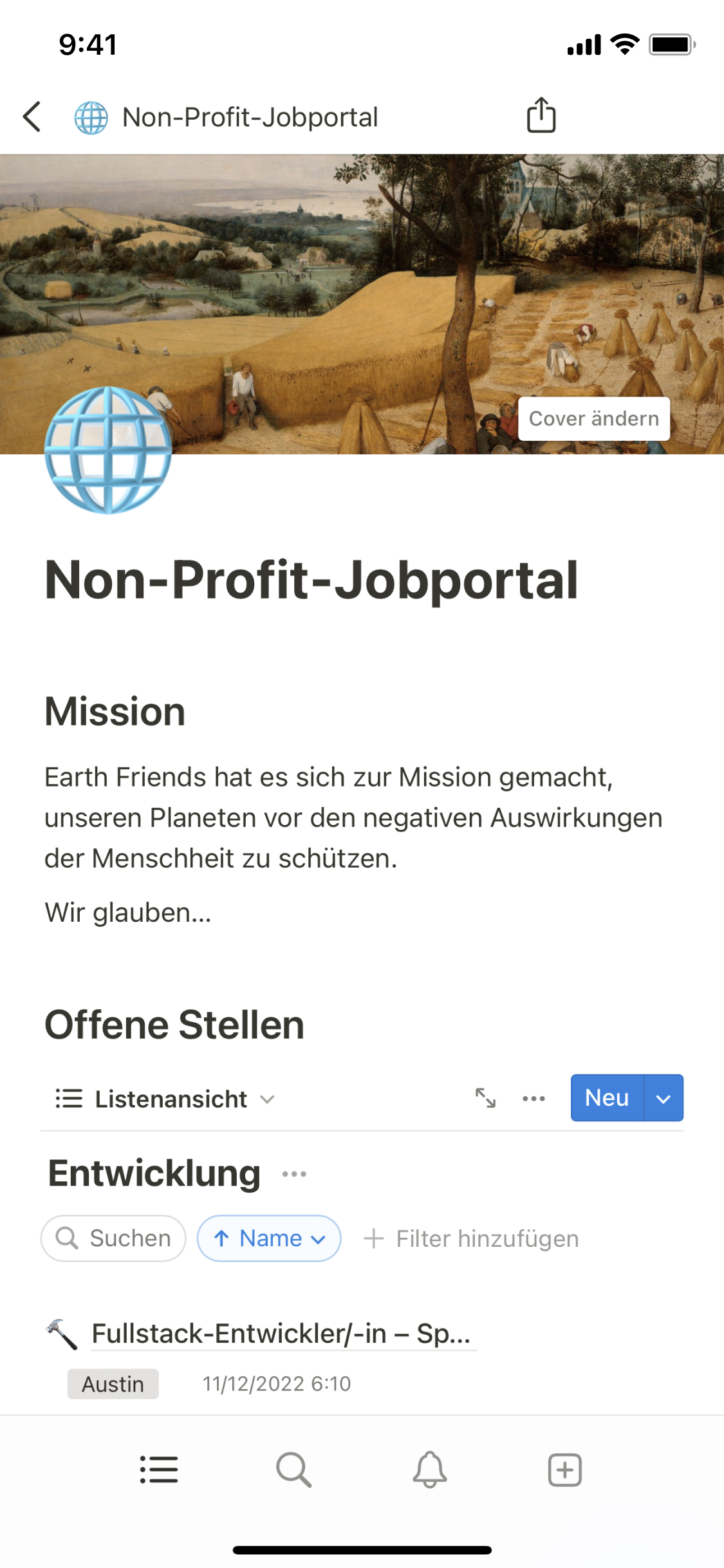Open the Entwicklung group options menu

294,1174
